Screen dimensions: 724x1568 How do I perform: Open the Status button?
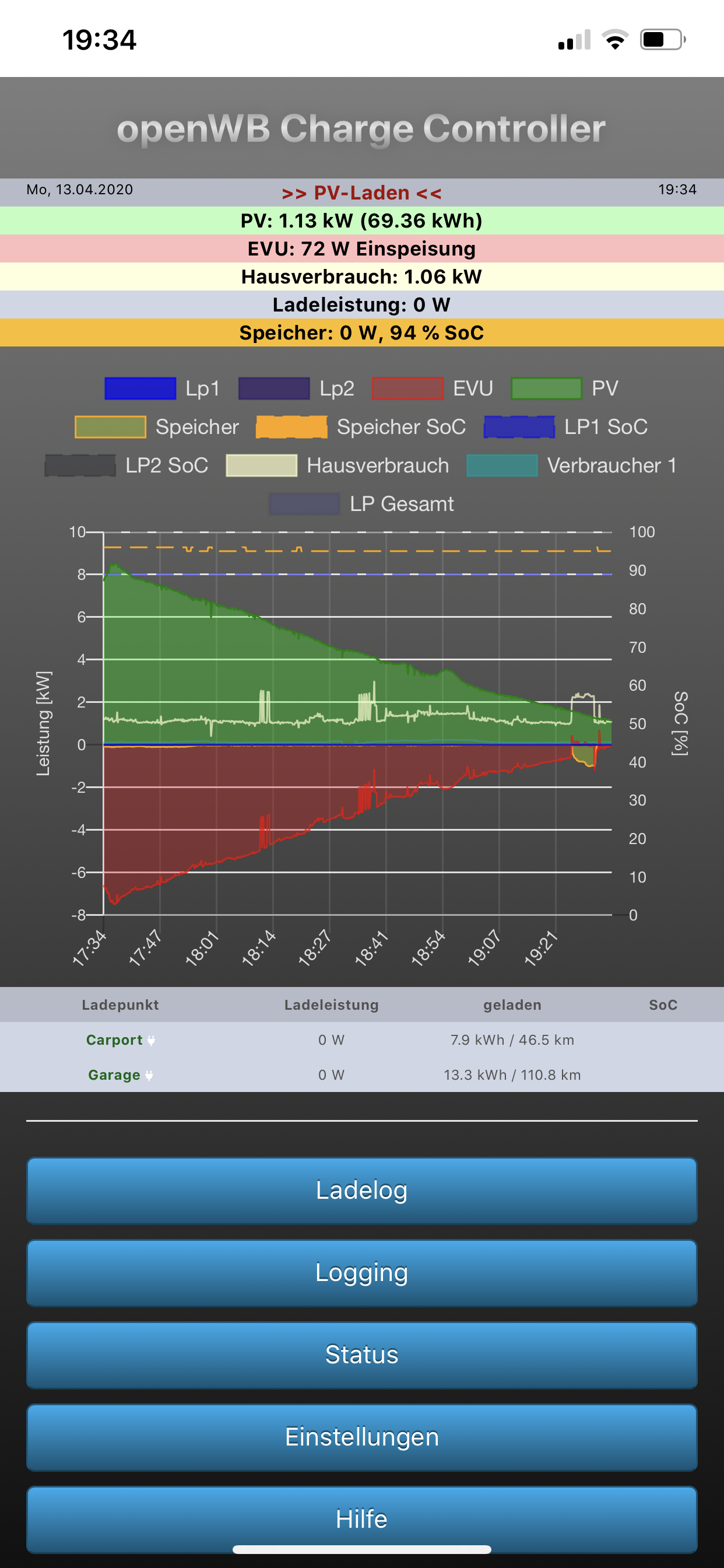click(361, 1354)
